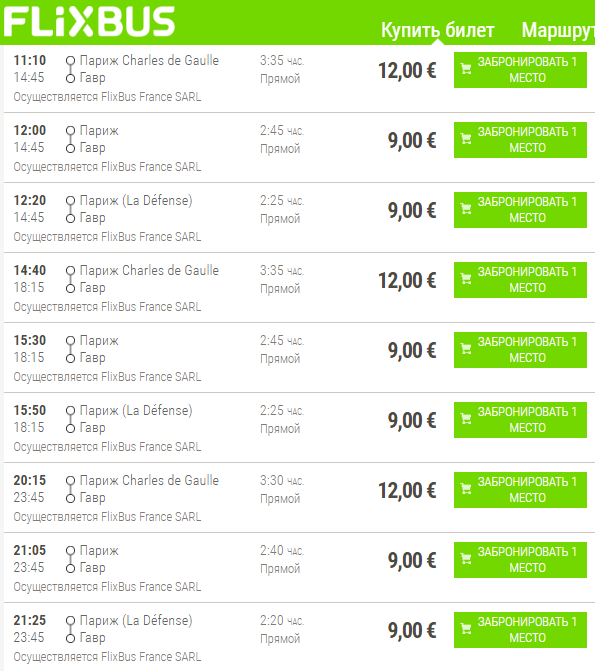The width and height of the screenshot is (595, 671).
Task: Book the 15:30 Париж departure
Action: click(x=520, y=350)
